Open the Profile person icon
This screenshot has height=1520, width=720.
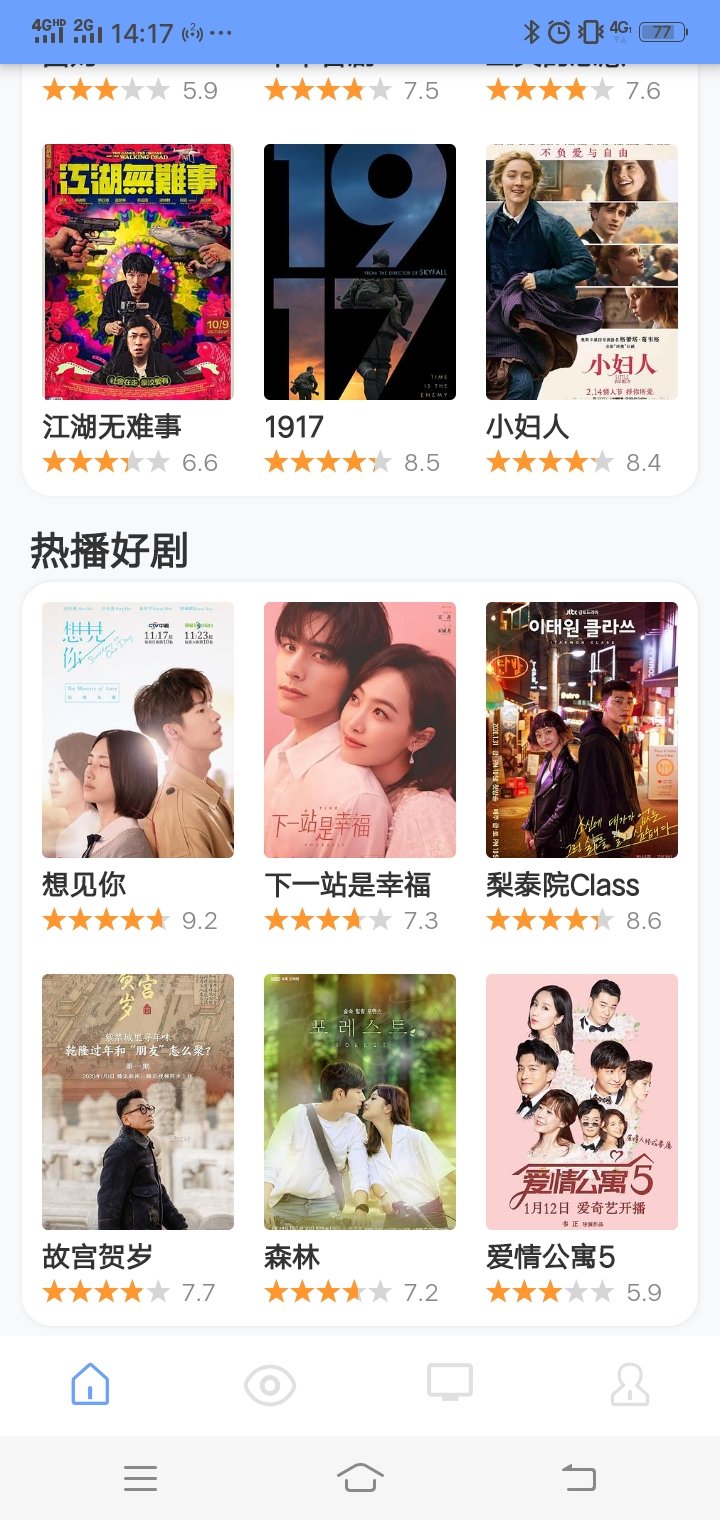tap(629, 1384)
